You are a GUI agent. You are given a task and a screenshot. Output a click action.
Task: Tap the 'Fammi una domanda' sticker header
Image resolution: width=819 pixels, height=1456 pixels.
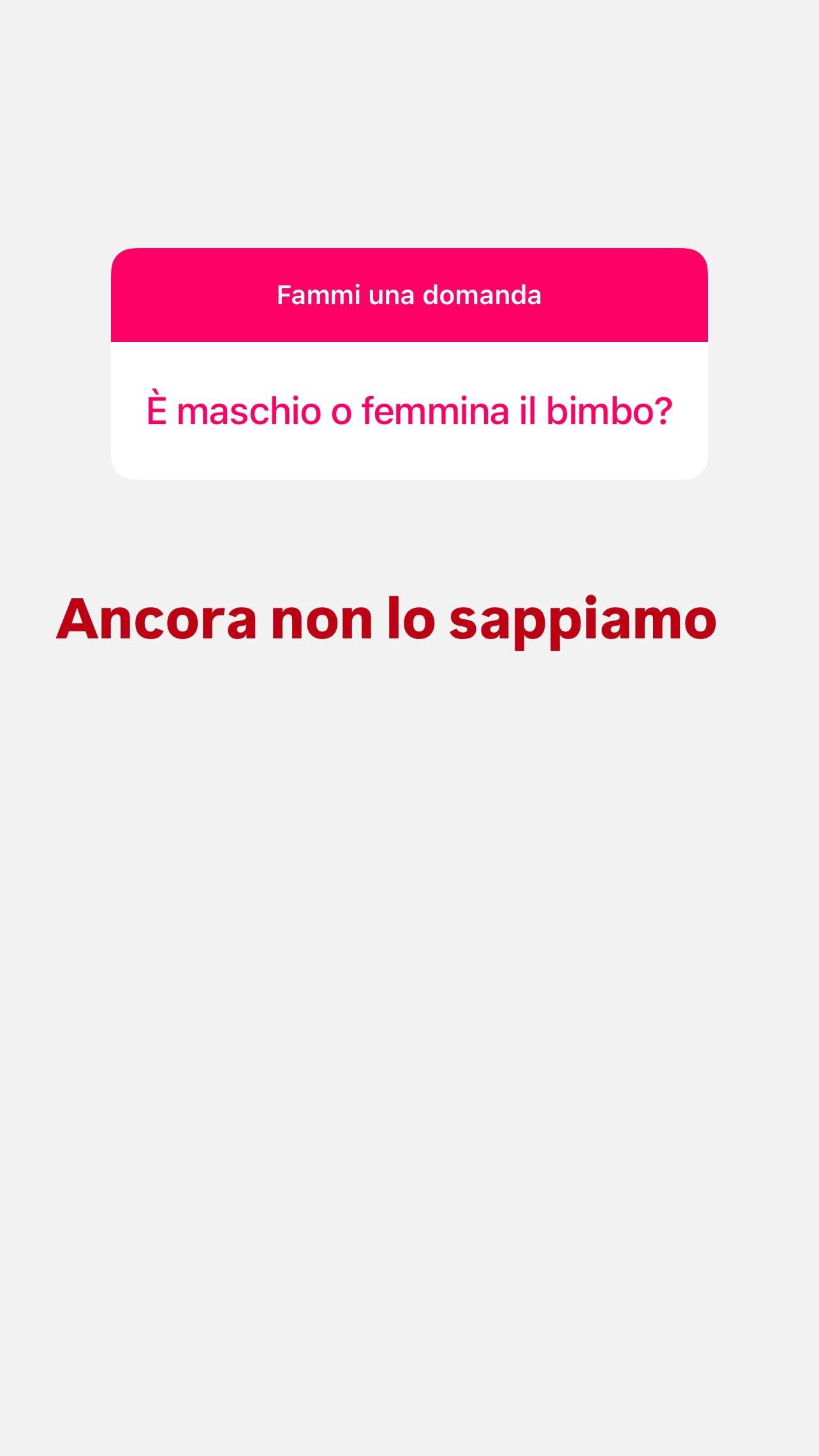(x=409, y=295)
